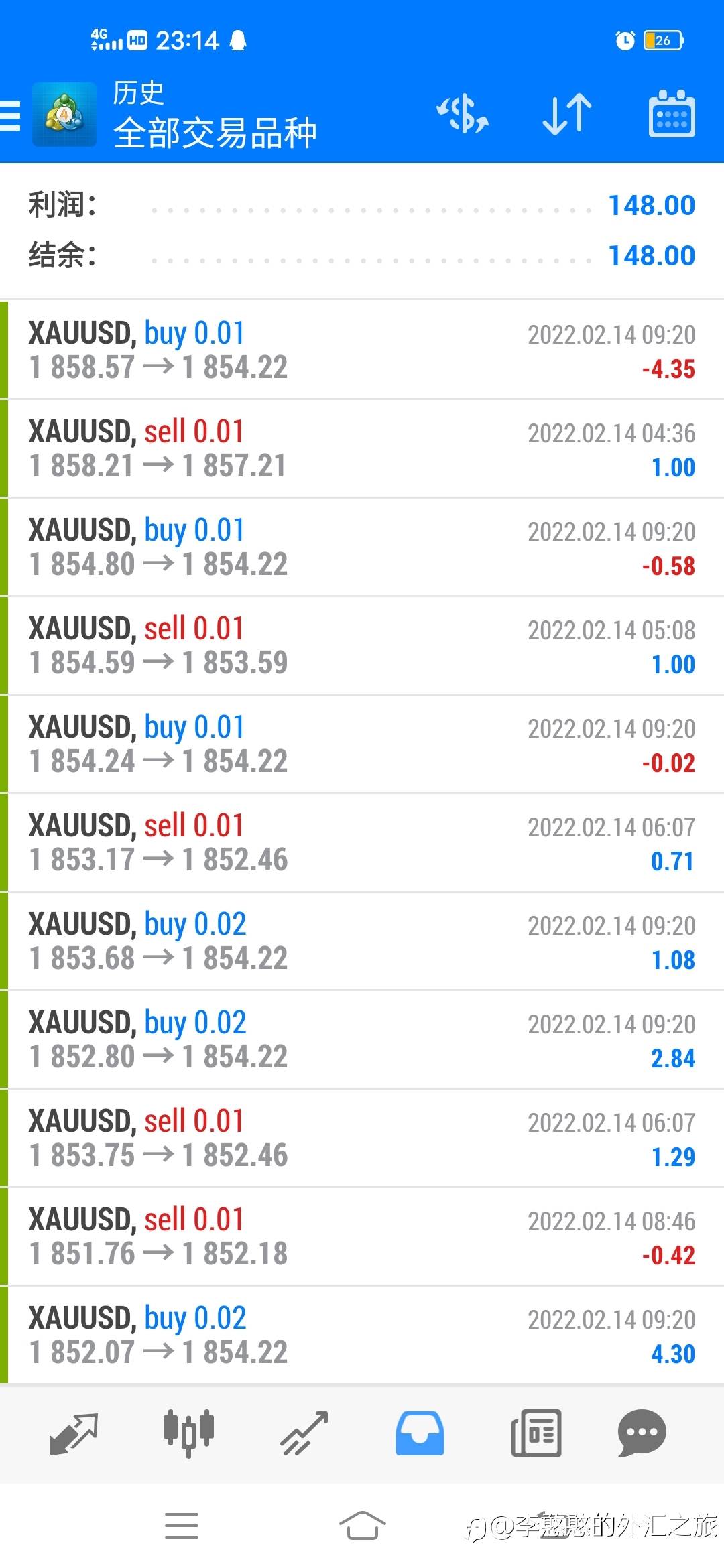Select the sell trade closed at 05:08
The image size is (724, 1568).
[362, 645]
